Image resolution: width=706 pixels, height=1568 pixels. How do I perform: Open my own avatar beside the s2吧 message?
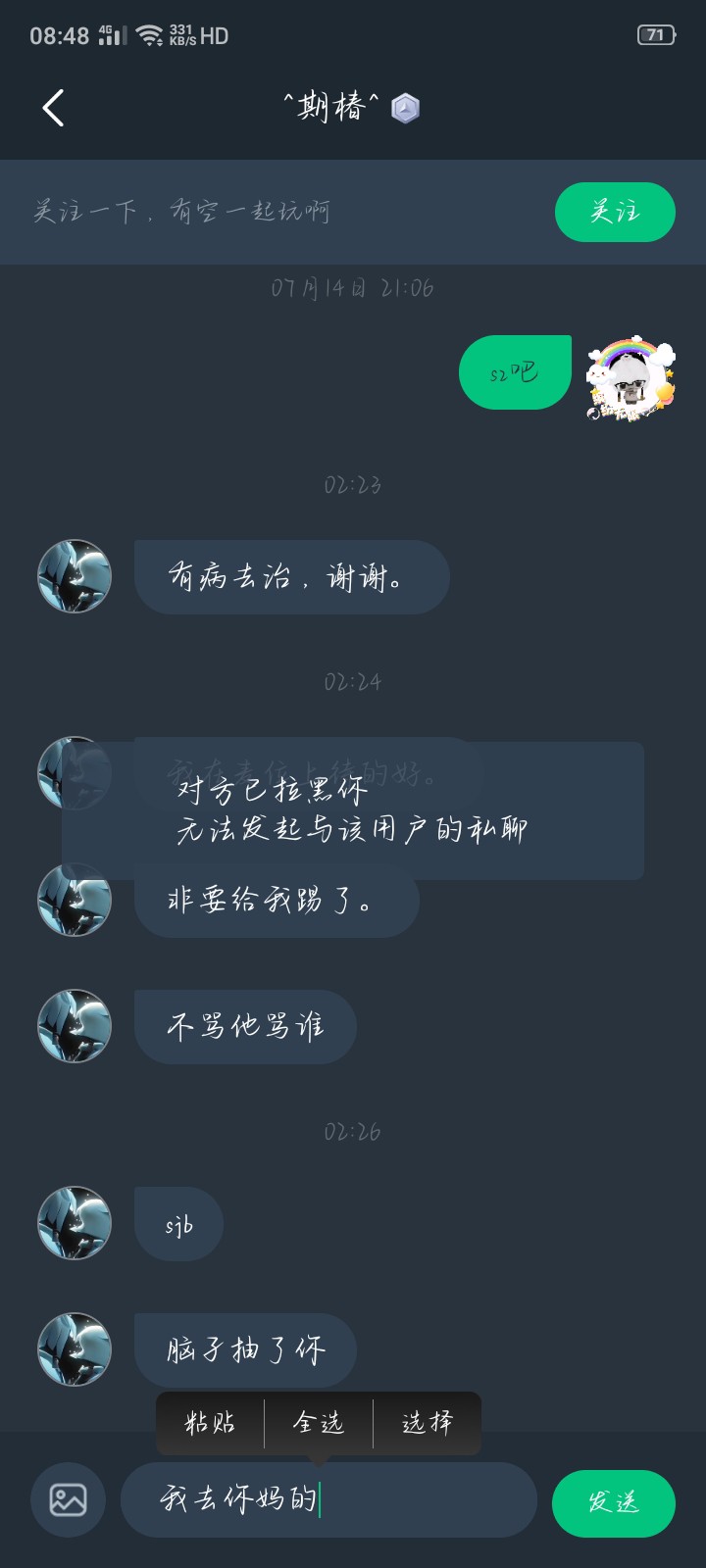point(631,377)
